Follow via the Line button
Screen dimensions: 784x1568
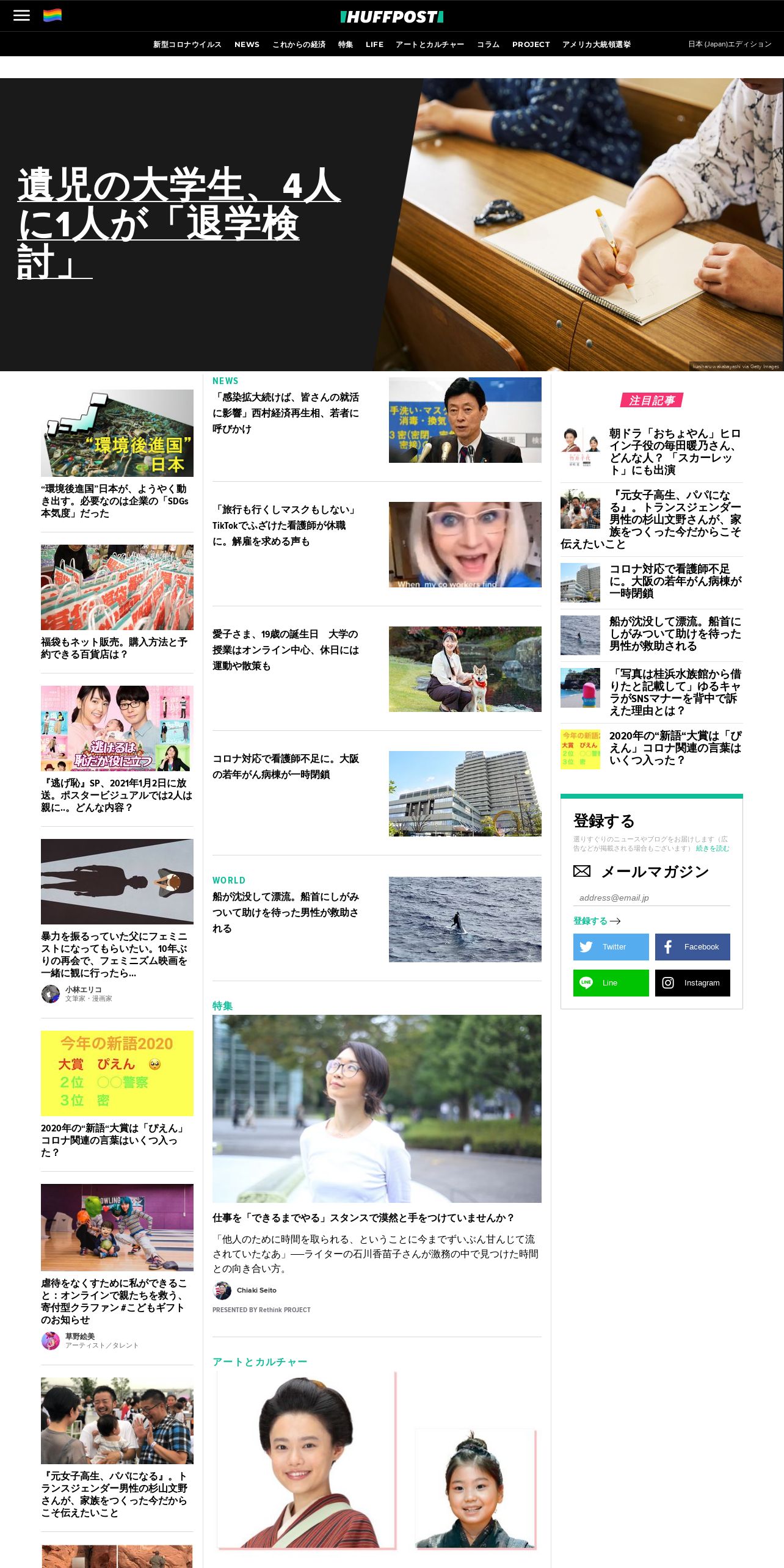coord(611,983)
